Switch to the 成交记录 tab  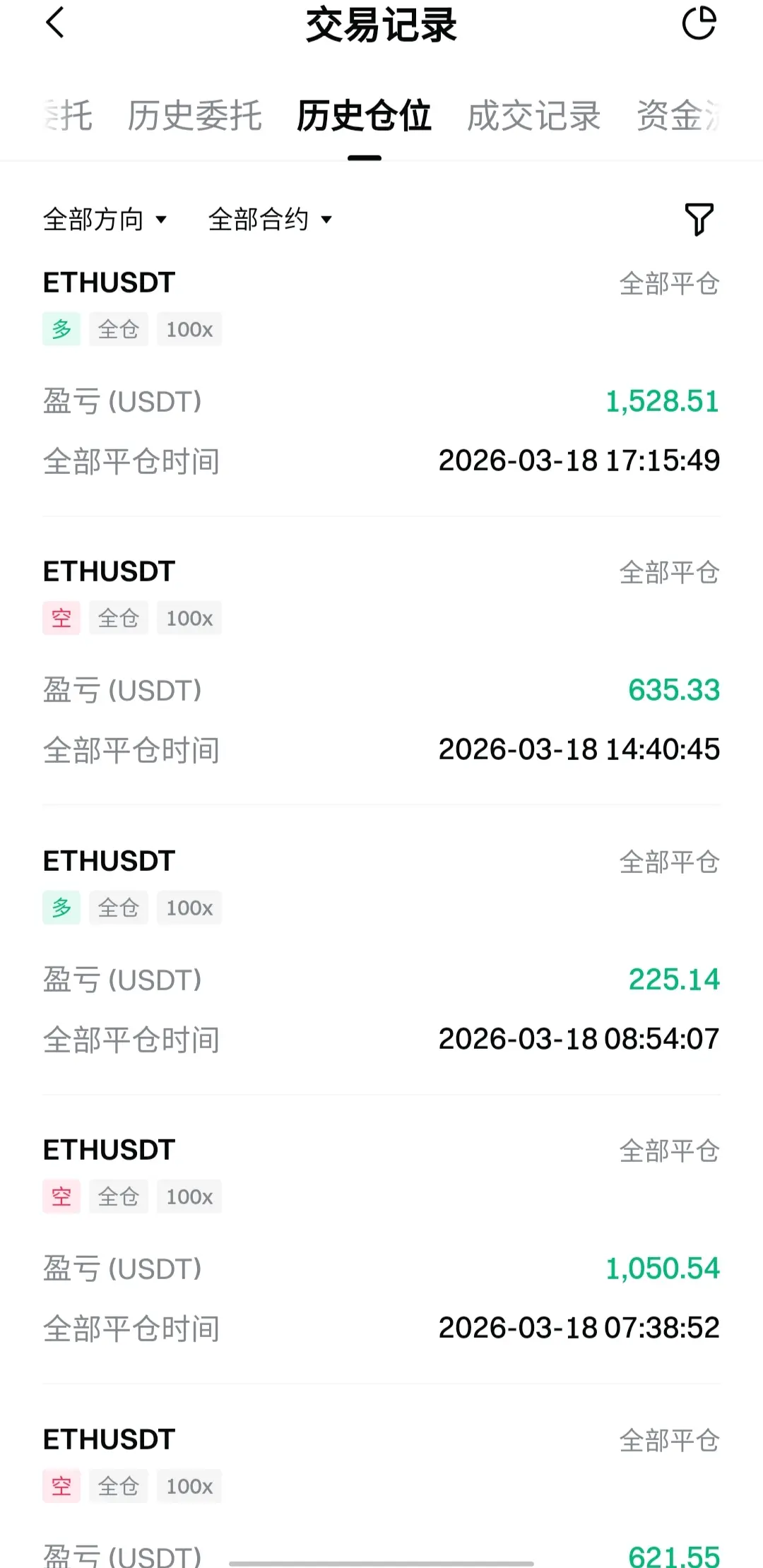(x=533, y=116)
